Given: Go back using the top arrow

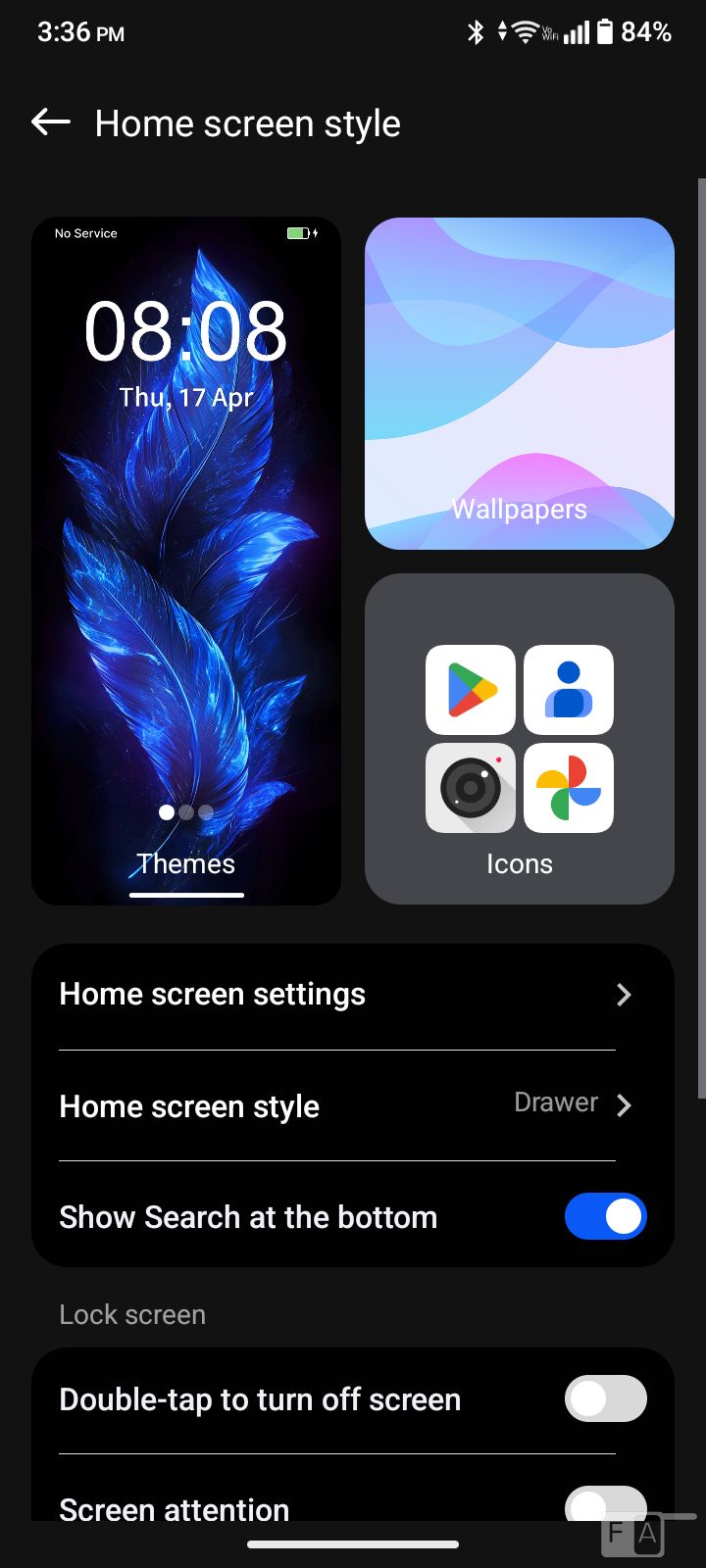Looking at the screenshot, I should tap(51, 122).
